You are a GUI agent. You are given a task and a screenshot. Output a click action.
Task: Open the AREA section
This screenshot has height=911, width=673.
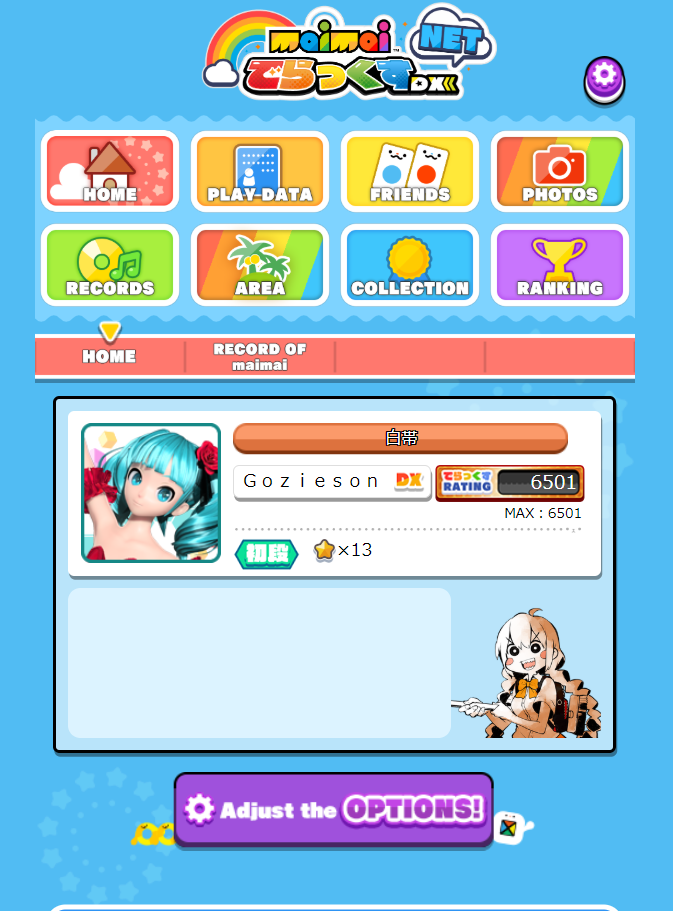coord(260,265)
